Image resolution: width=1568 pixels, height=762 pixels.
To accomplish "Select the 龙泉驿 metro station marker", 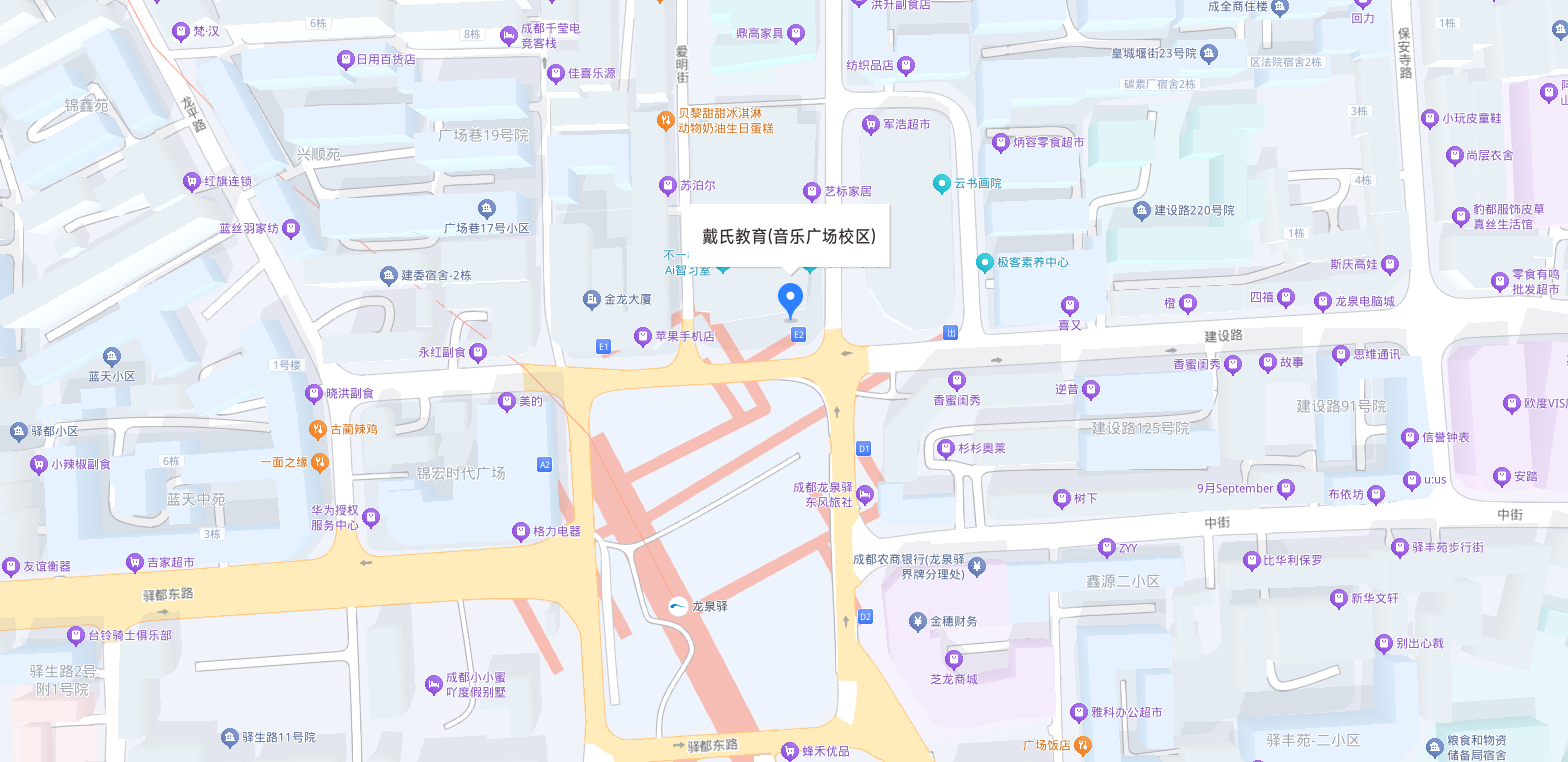I will [678, 606].
